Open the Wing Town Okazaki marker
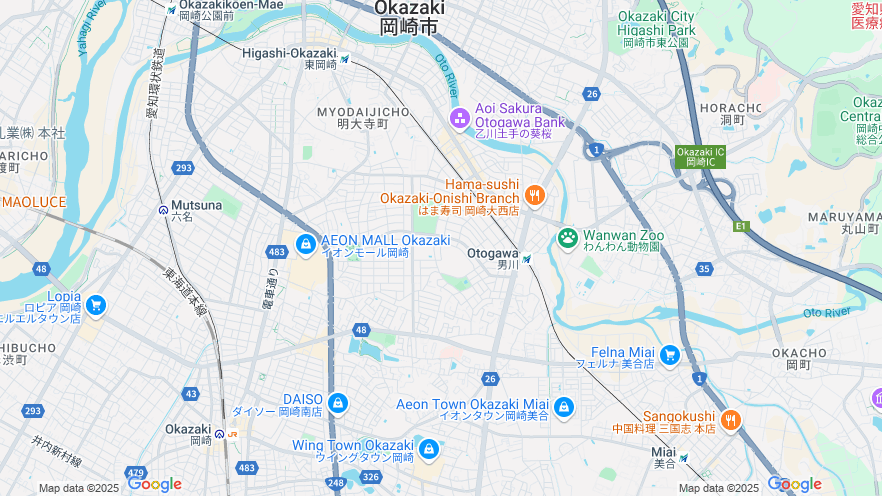 429,449
